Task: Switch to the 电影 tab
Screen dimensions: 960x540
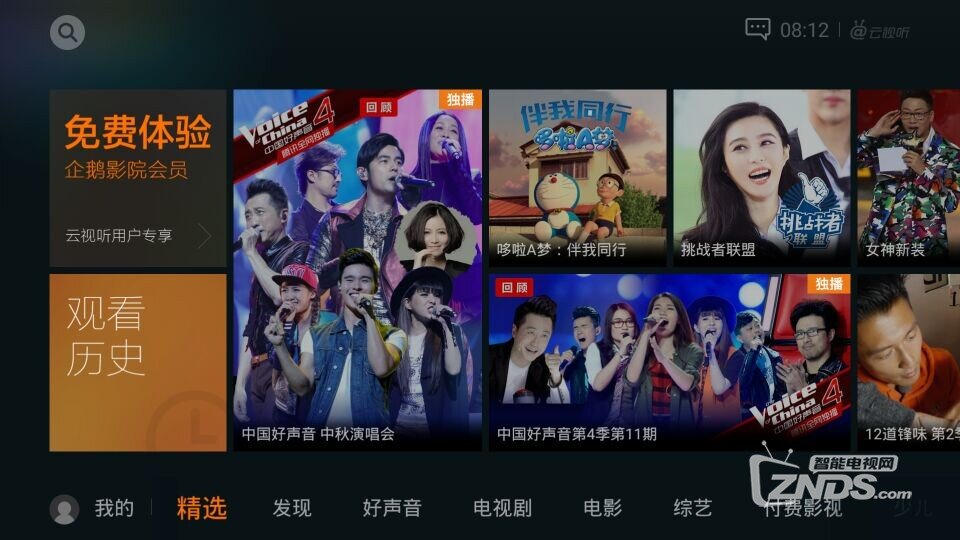Action: [602, 509]
